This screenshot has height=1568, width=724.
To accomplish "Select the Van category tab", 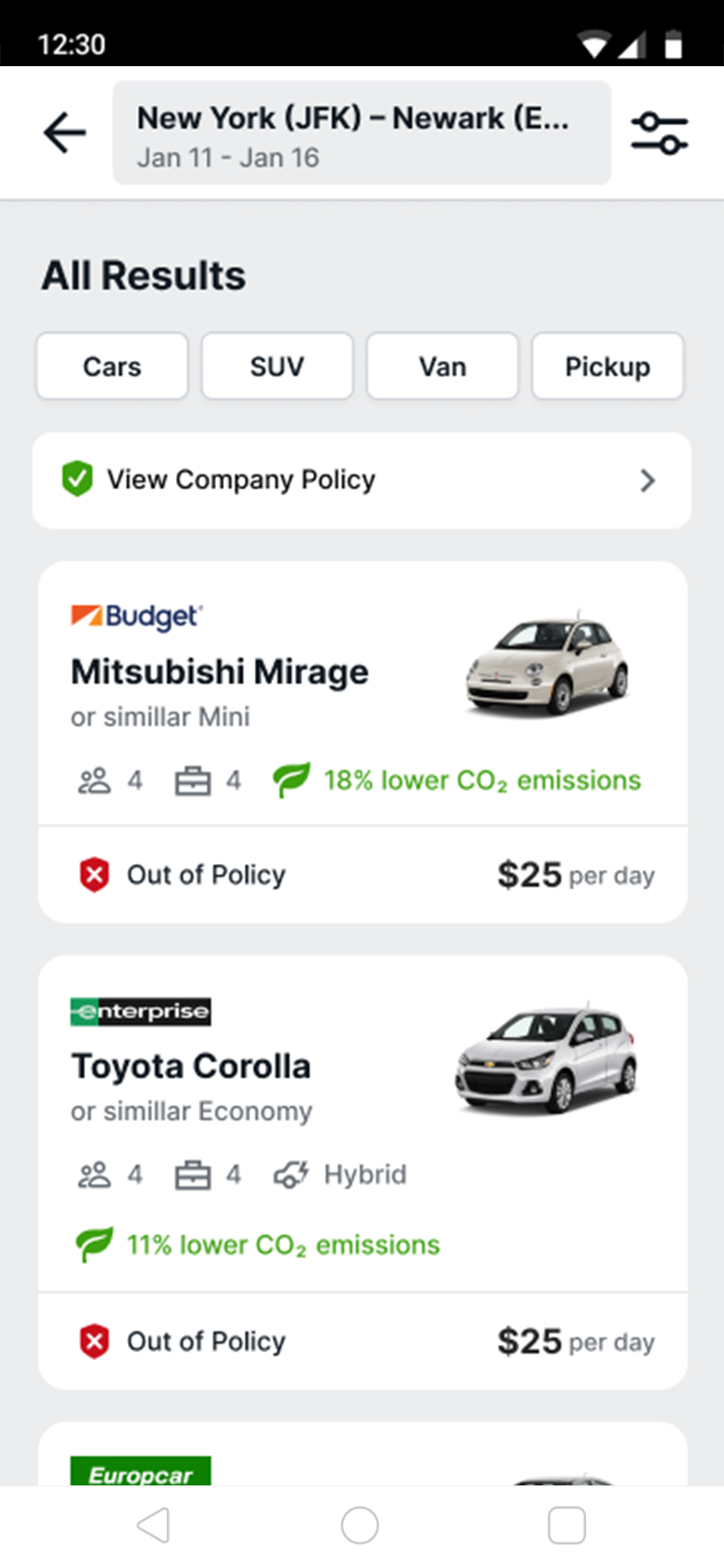I will (442, 366).
